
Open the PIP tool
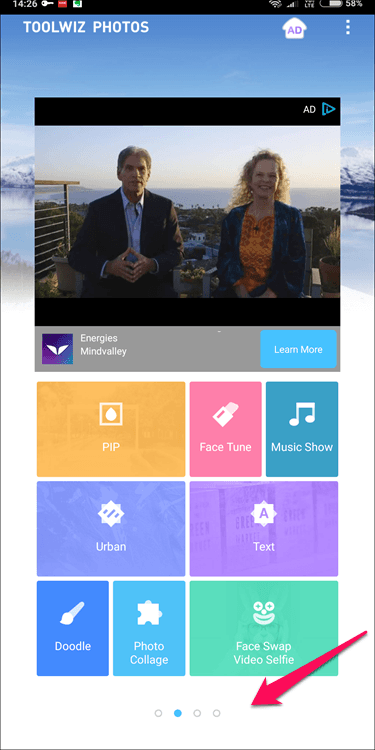coord(111,429)
